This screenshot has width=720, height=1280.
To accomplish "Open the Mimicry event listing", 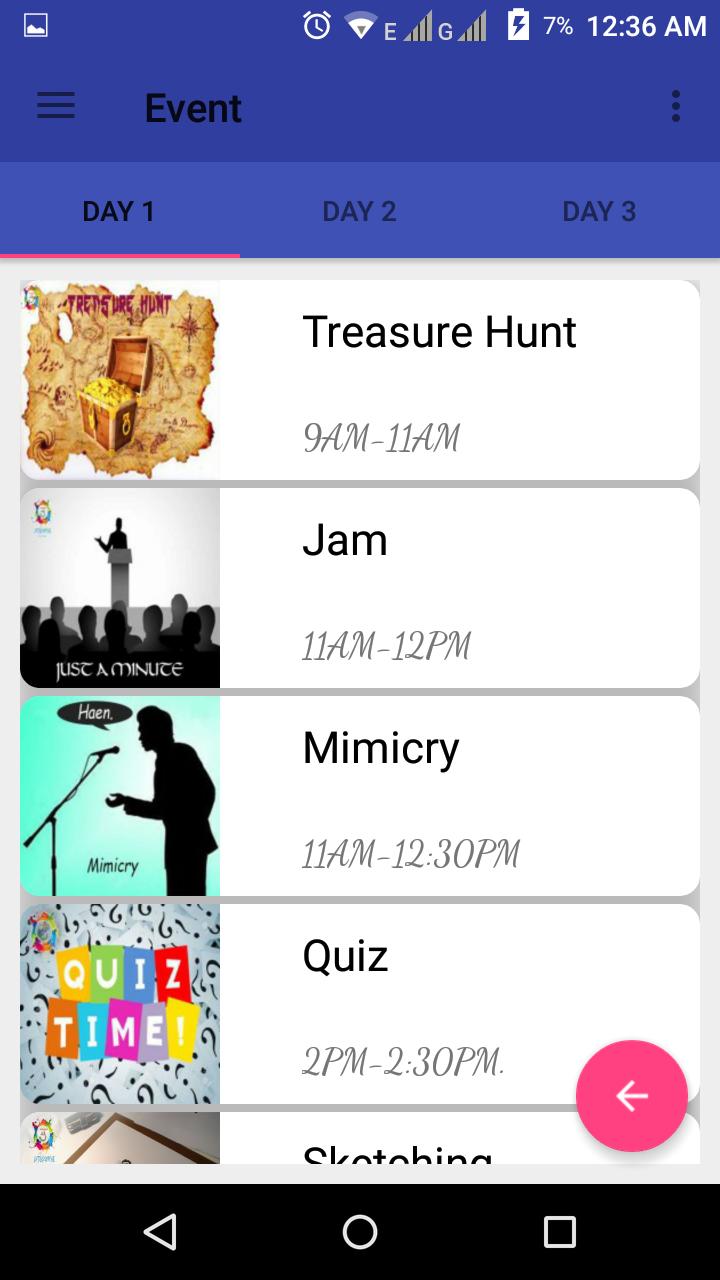I will tap(440, 796).
